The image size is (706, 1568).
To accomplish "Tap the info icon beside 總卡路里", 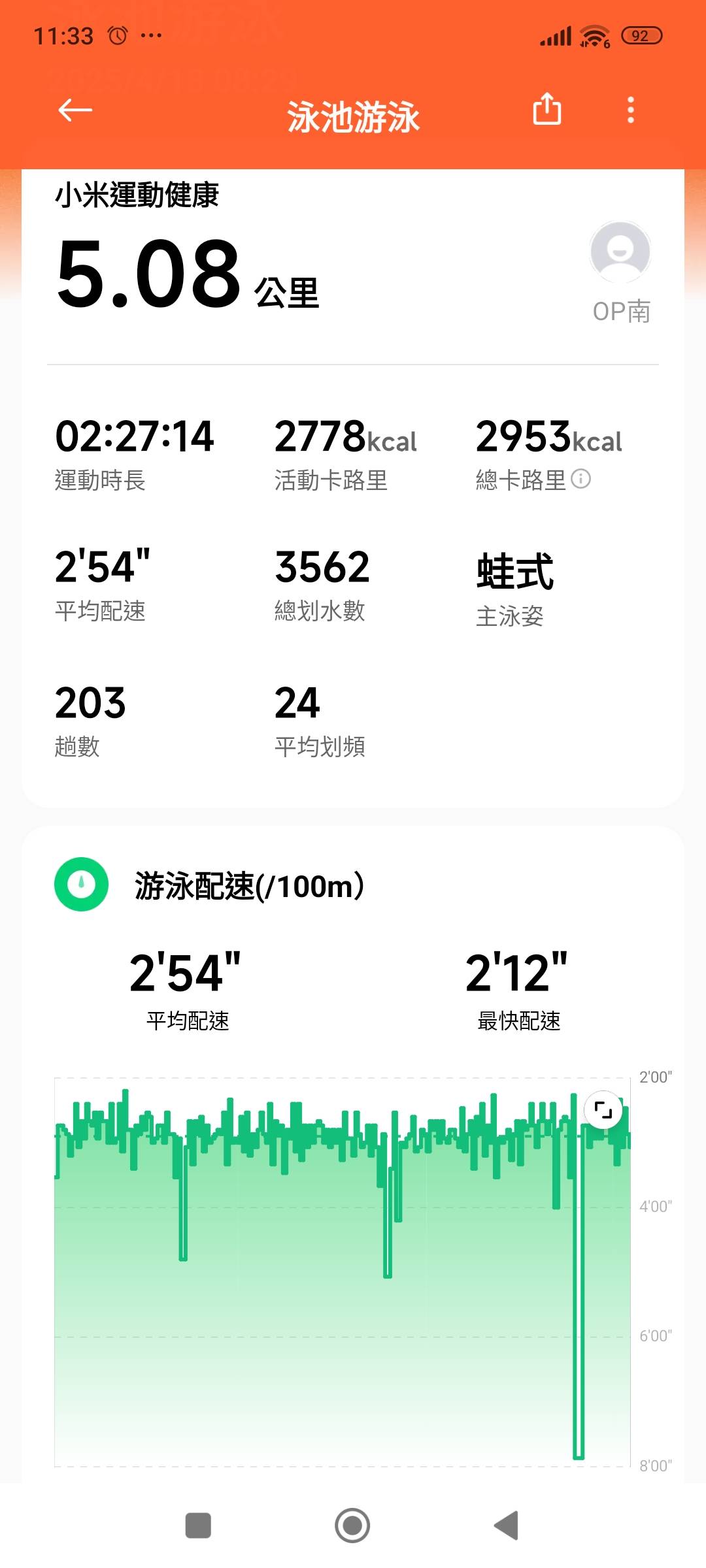I will tap(581, 479).
